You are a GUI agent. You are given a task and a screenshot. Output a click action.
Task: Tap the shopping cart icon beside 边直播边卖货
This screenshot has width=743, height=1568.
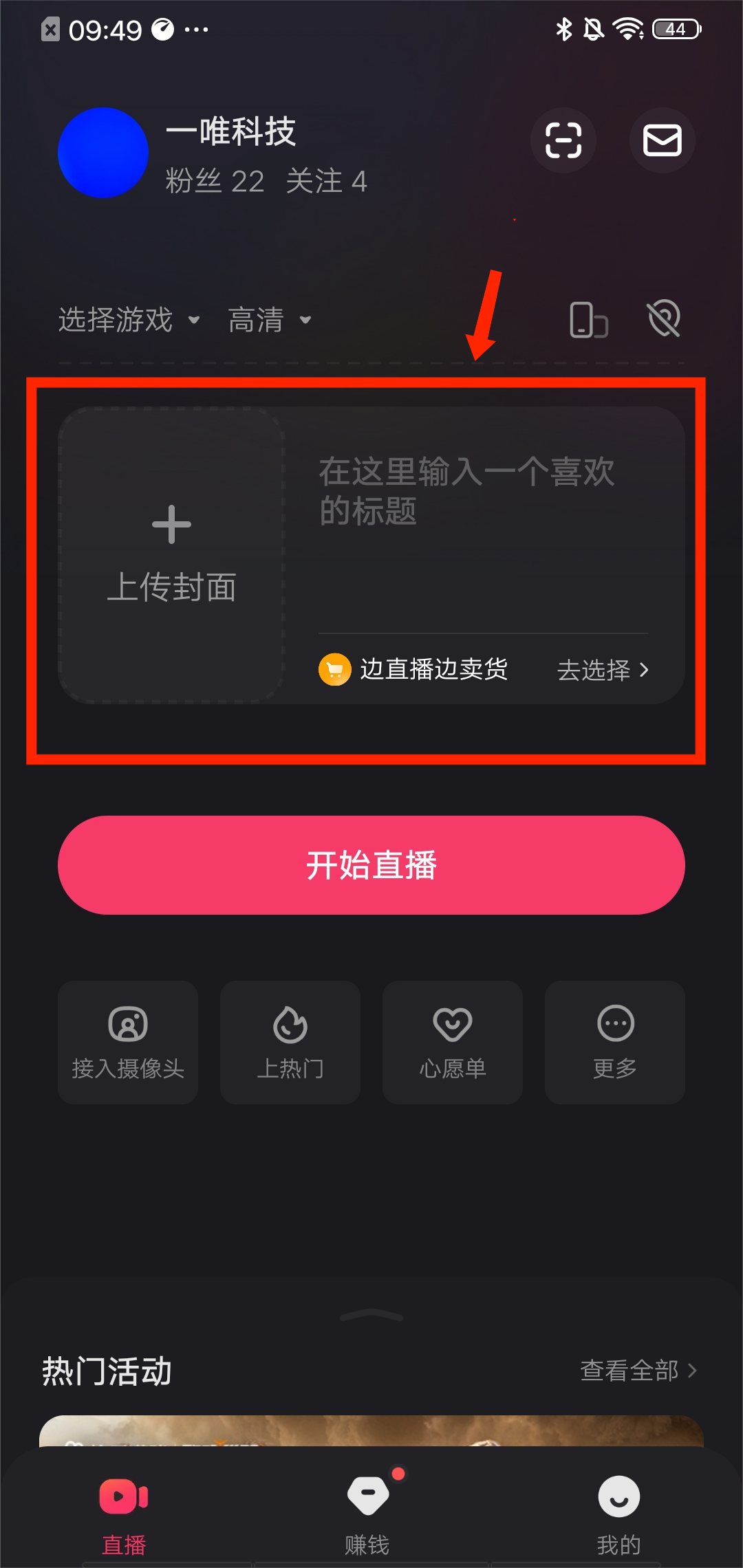pyautogui.click(x=335, y=668)
